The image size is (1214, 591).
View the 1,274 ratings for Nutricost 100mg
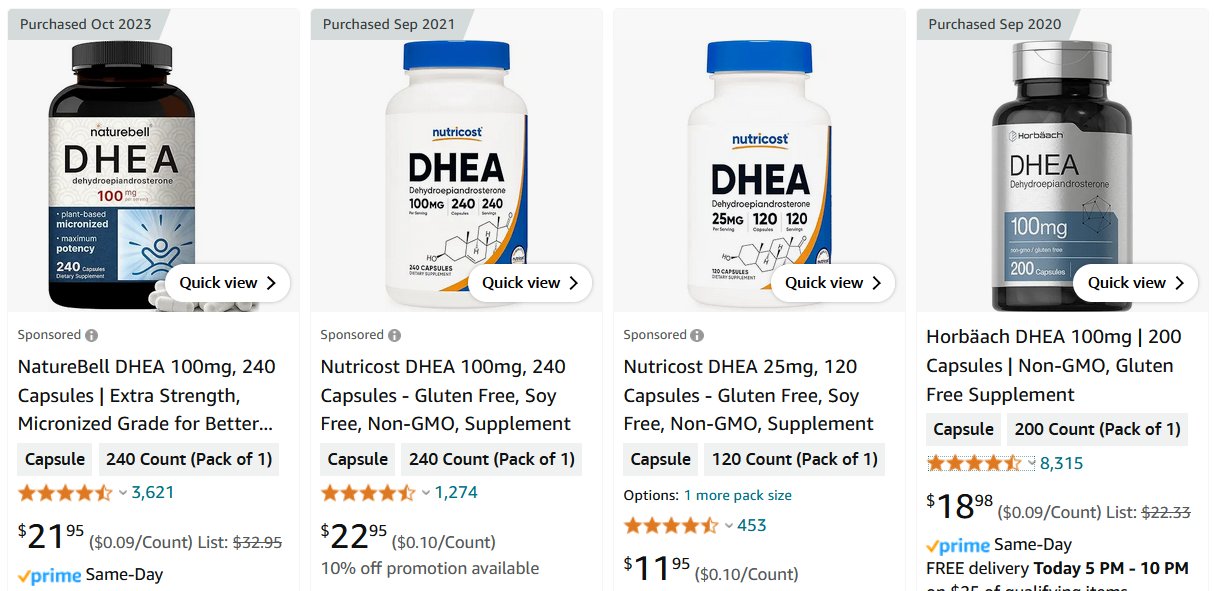[x=456, y=492]
